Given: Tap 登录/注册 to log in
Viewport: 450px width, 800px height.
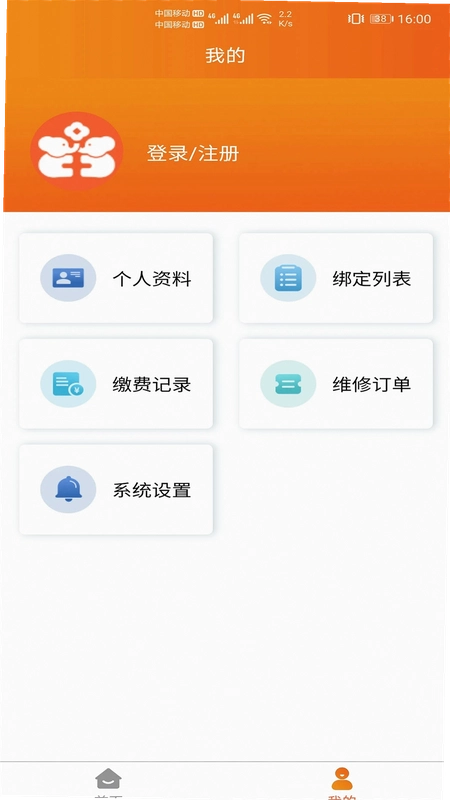Looking at the screenshot, I should click(193, 154).
